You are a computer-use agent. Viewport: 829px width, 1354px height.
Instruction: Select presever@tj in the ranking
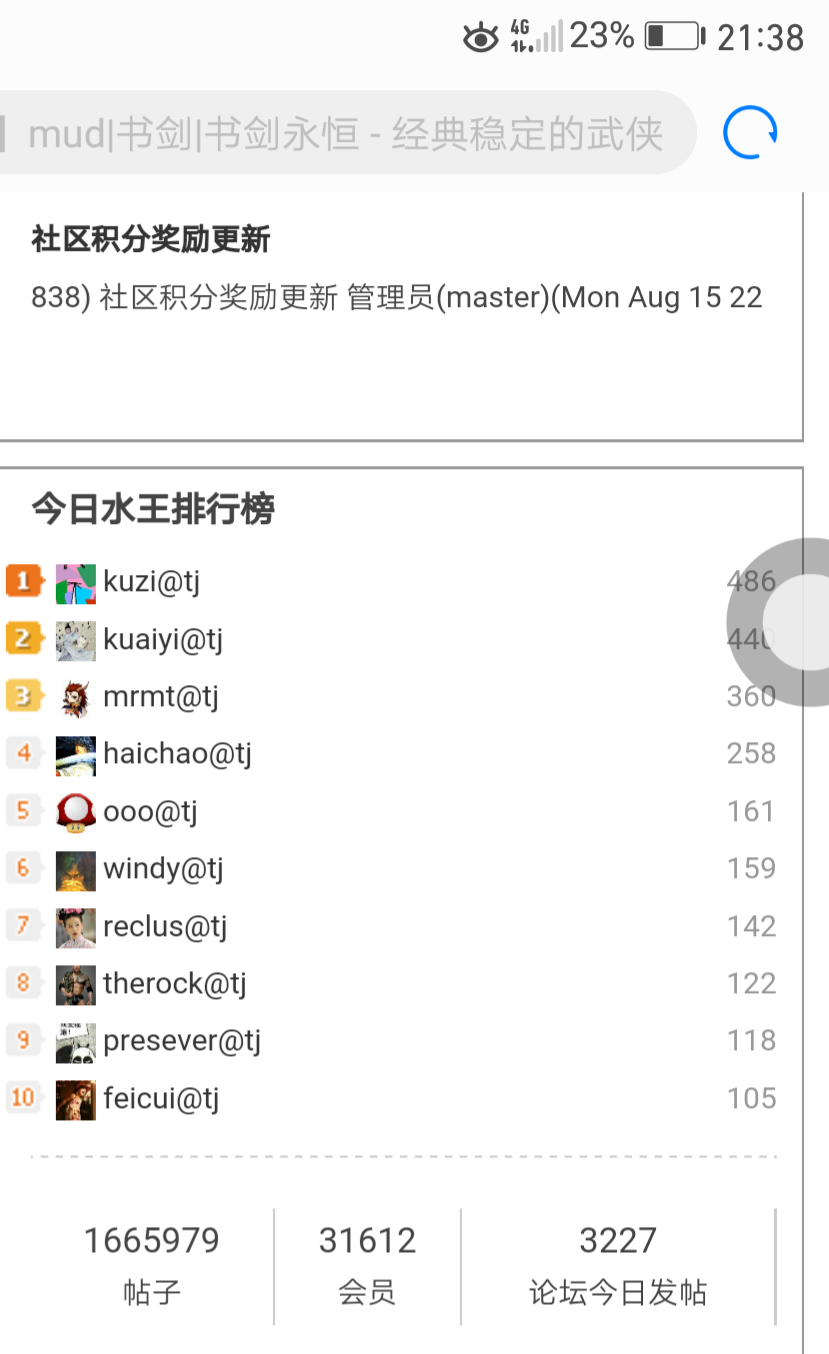182,1041
